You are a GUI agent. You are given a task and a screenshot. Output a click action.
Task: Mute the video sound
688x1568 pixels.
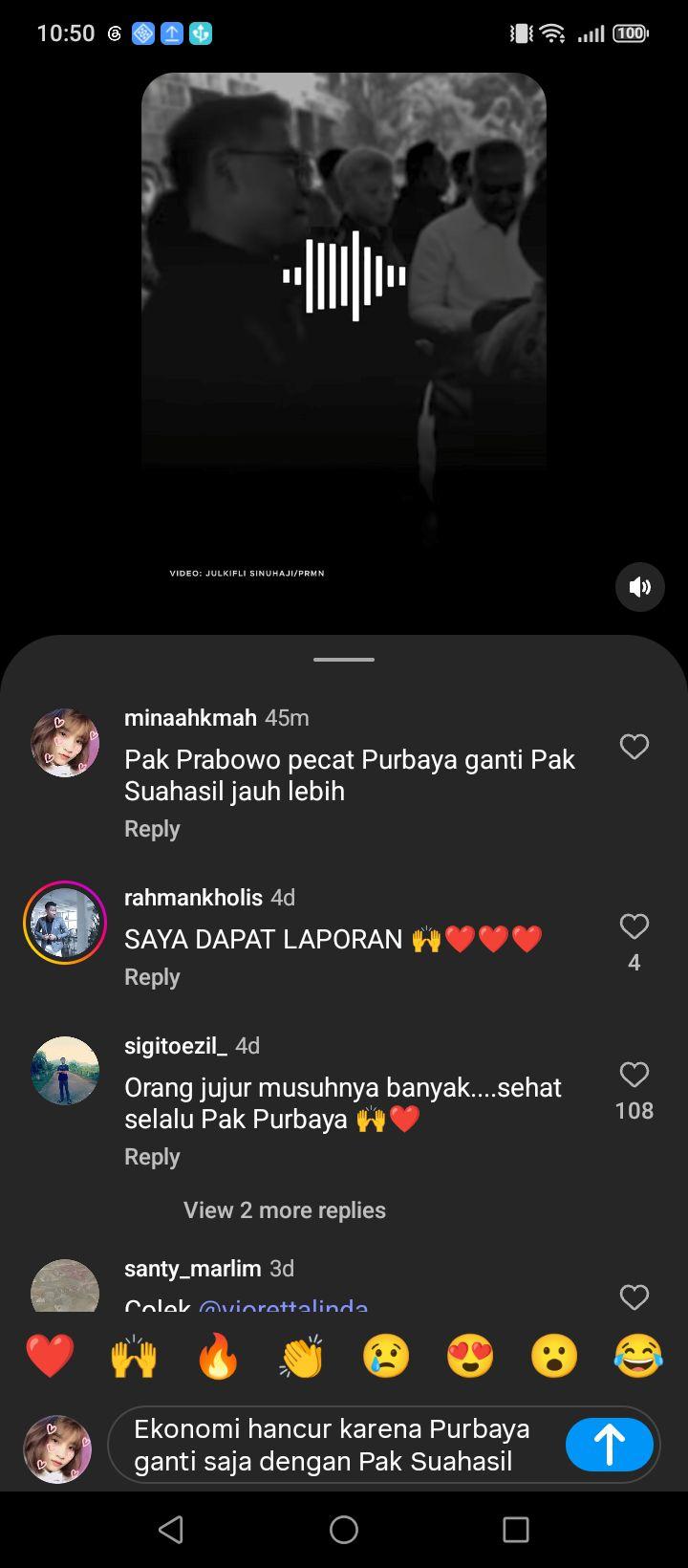639,587
